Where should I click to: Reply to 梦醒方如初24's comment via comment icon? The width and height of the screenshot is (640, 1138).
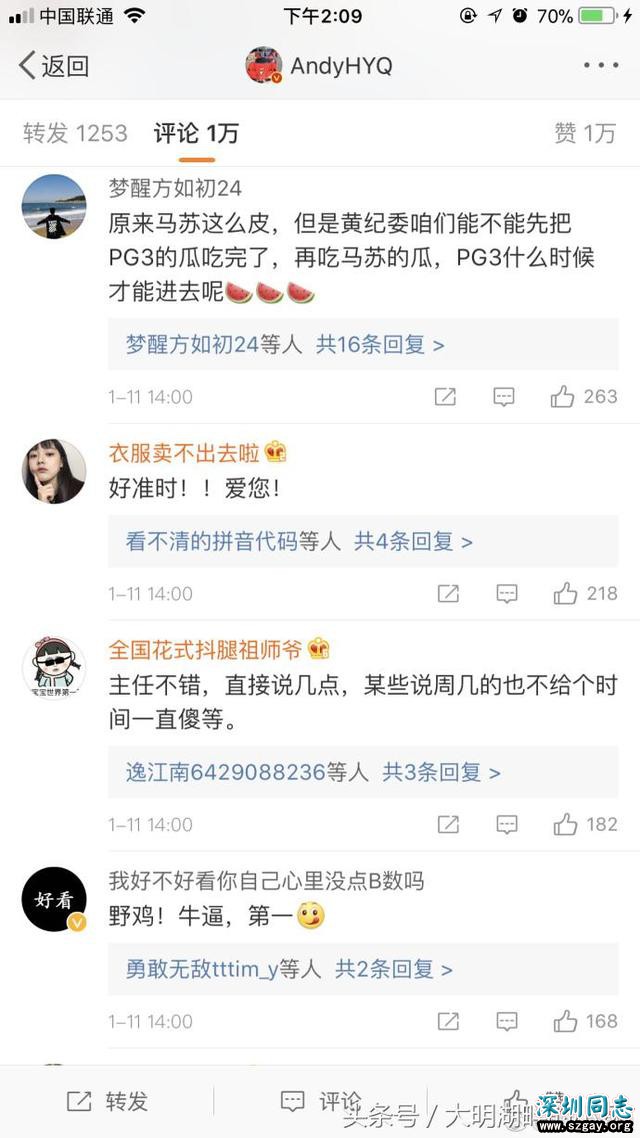(x=504, y=397)
